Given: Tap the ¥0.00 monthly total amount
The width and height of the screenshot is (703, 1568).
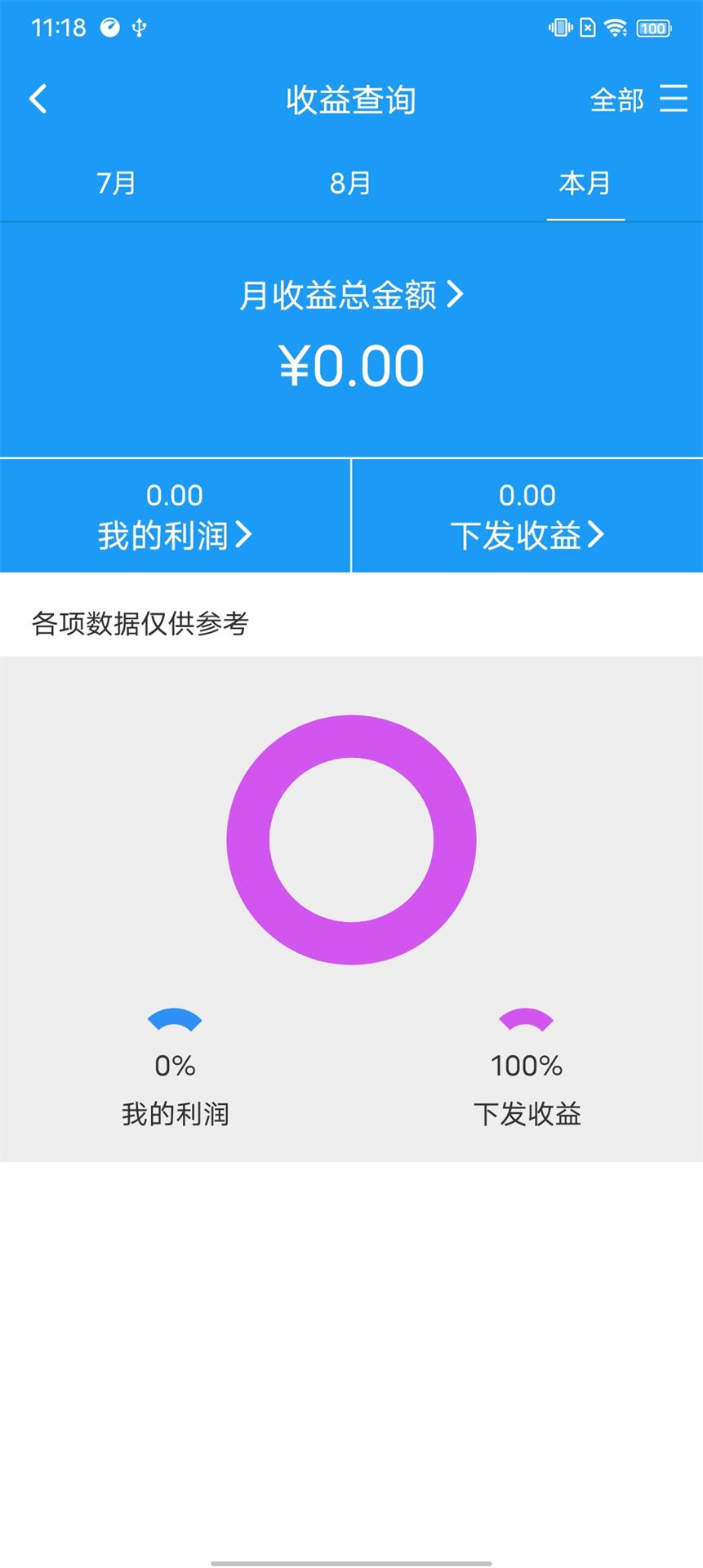Looking at the screenshot, I should coord(351,364).
